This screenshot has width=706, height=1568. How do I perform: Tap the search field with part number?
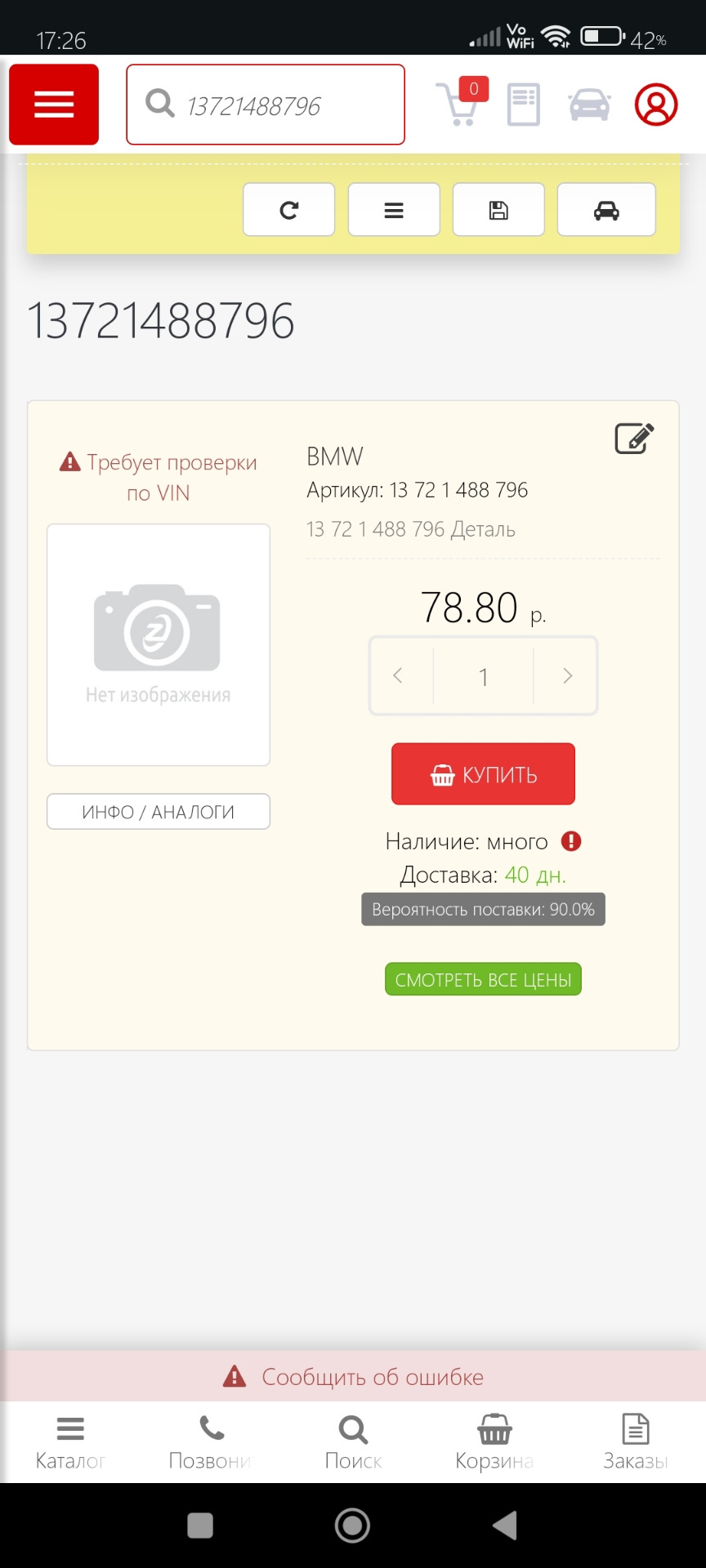[x=266, y=105]
